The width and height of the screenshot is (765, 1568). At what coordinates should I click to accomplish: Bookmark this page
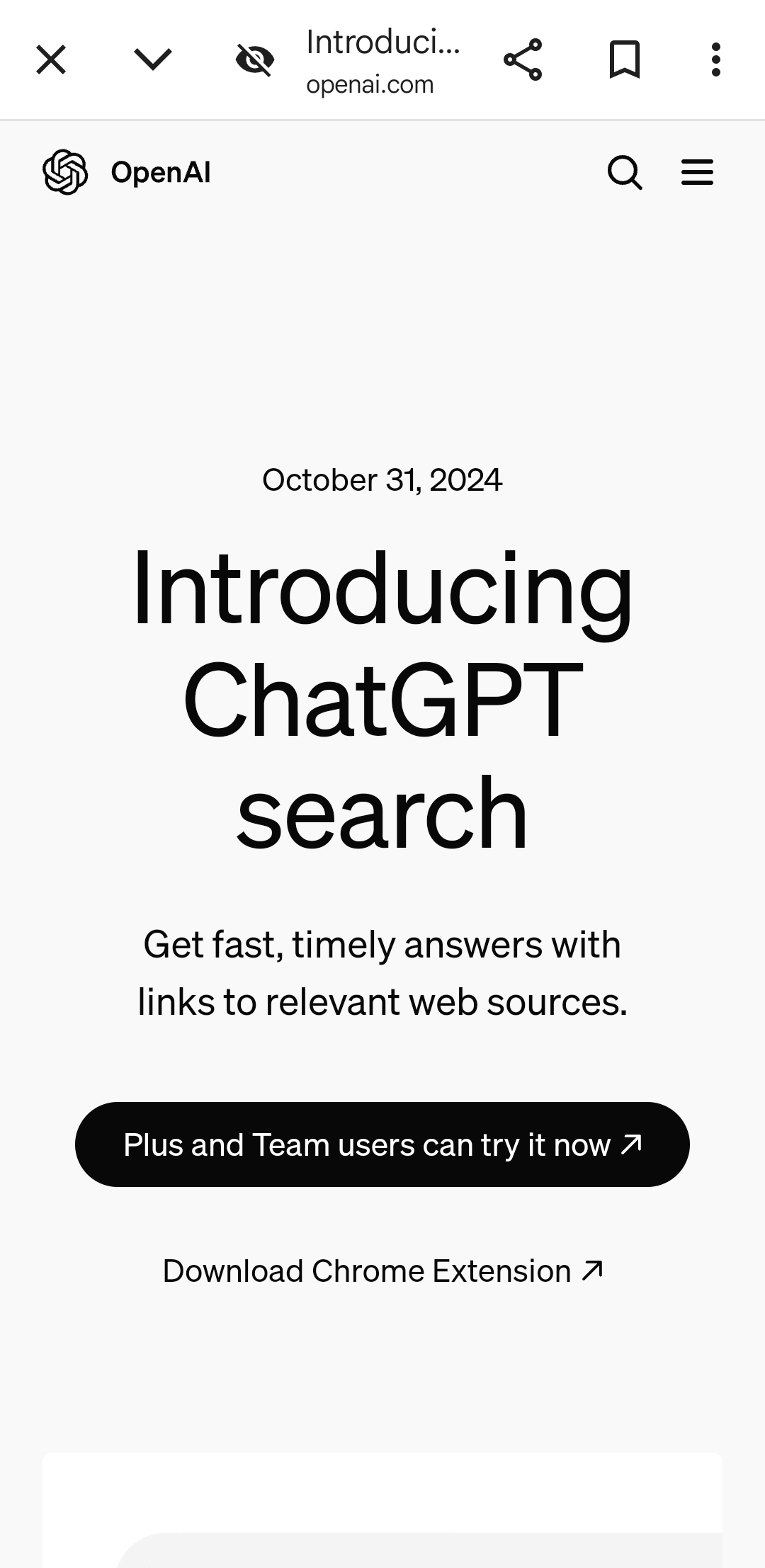point(625,59)
